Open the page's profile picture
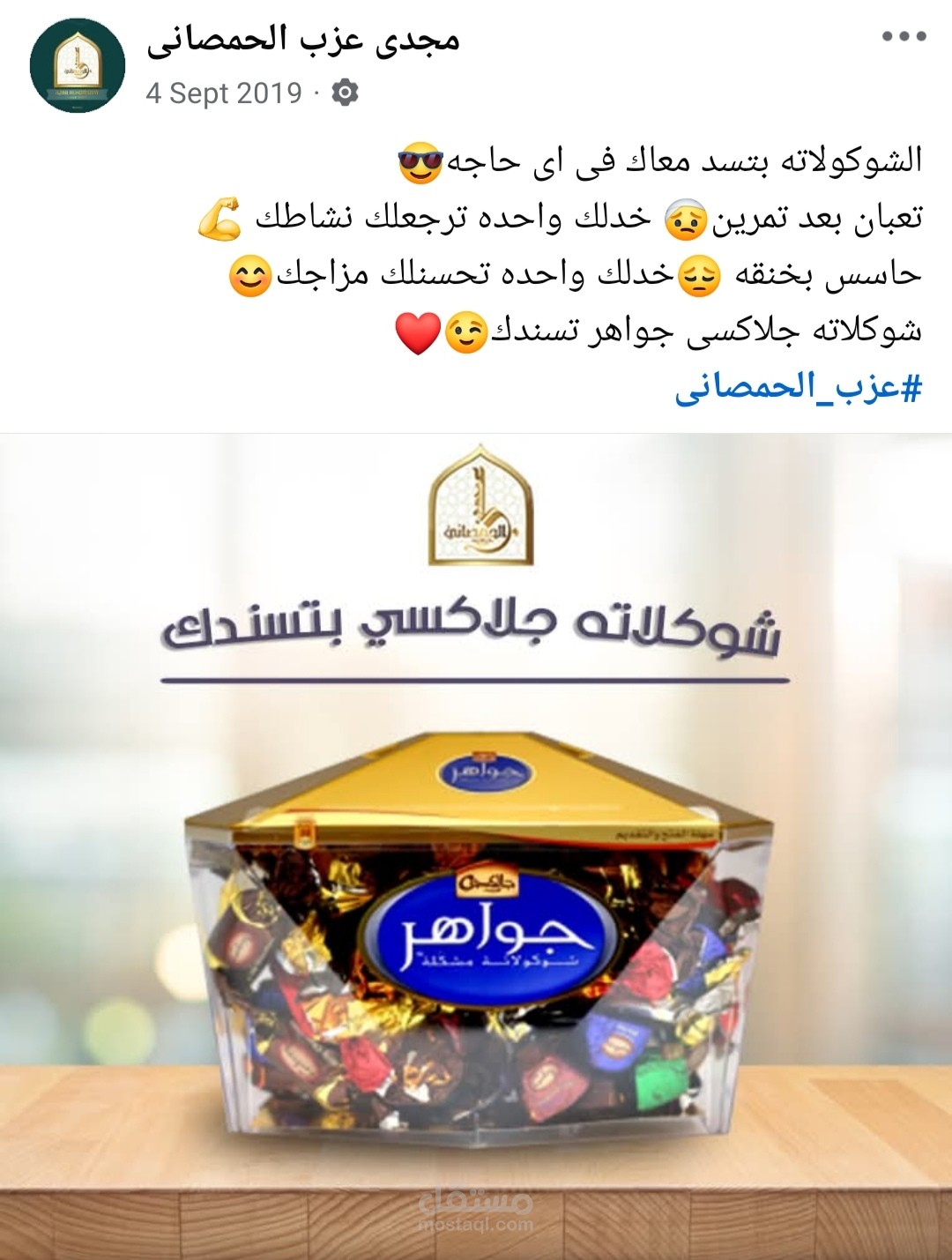952x1260 pixels. click(x=78, y=66)
